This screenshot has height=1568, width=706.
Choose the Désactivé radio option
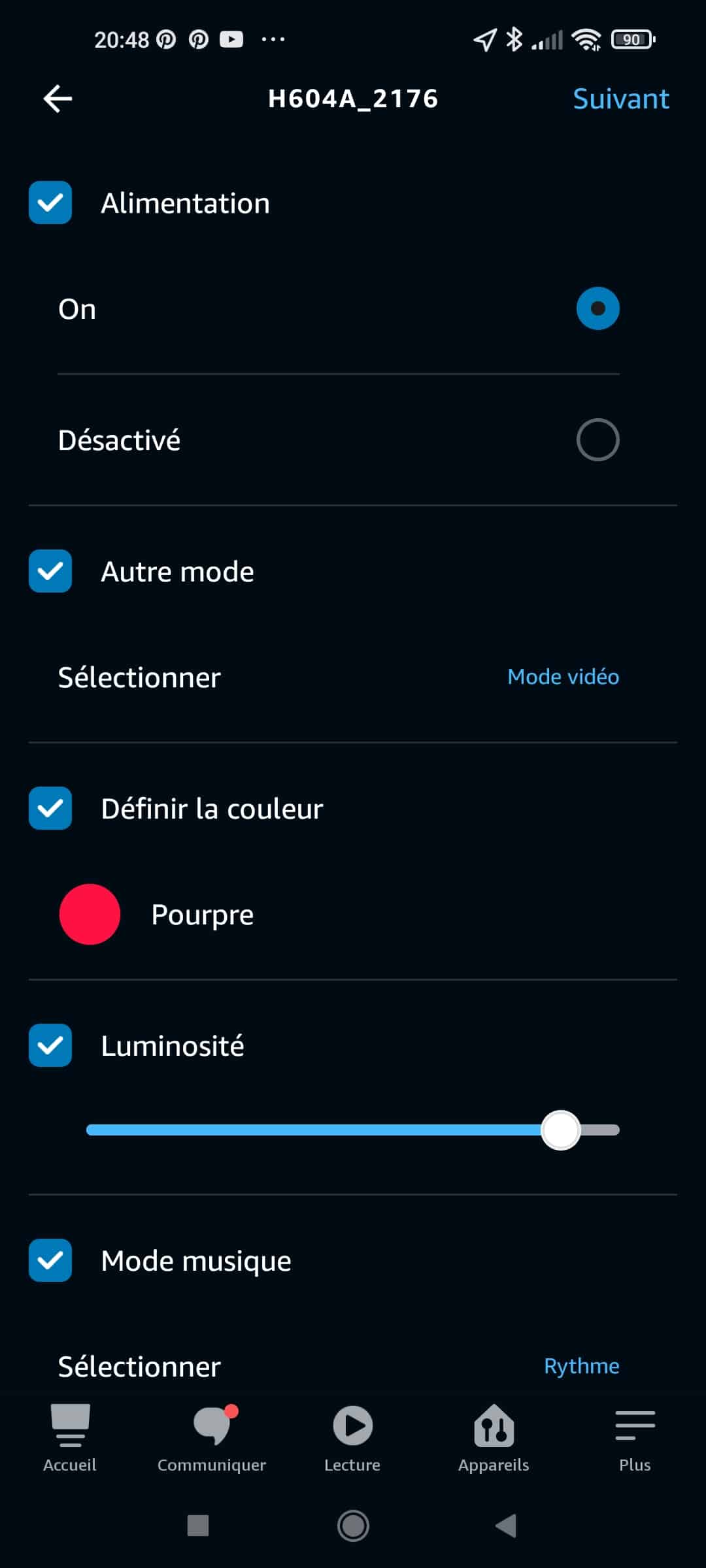click(597, 440)
